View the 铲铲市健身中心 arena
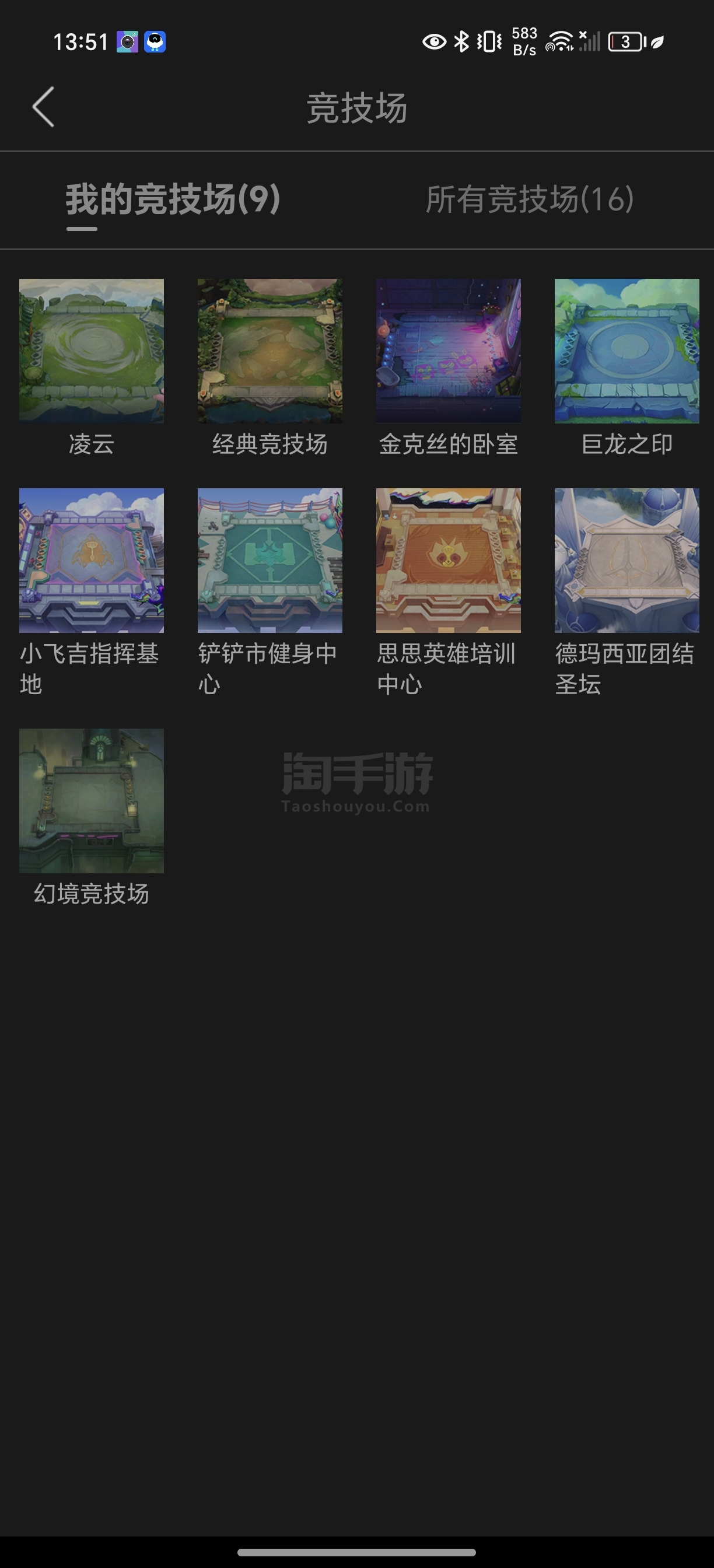Image resolution: width=714 pixels, height=1568 pixels. pyautogui.click(x=269, y=561)
